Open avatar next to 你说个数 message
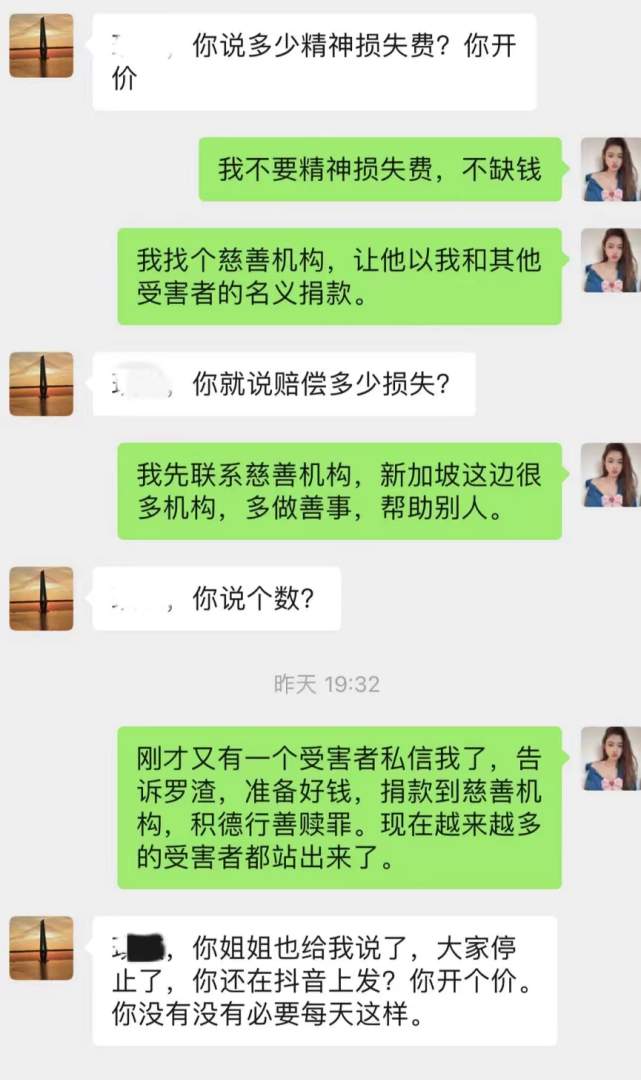 click(x=41, y=599)
